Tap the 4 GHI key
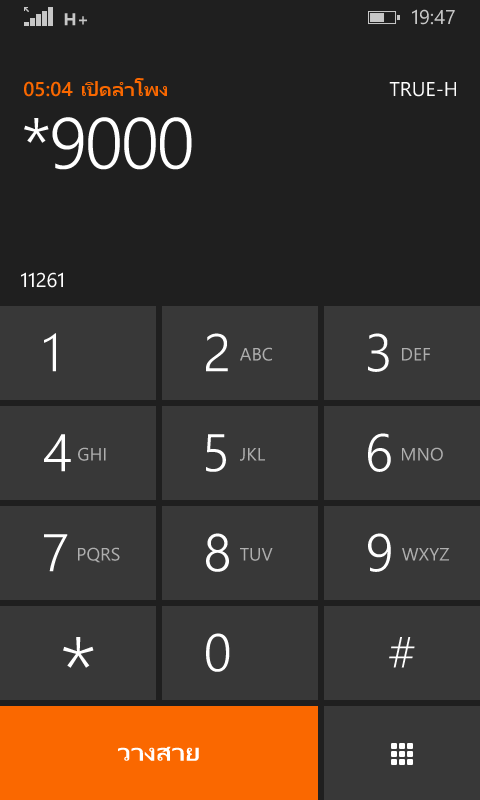The image size is (480, 800). tap(78, 453)
